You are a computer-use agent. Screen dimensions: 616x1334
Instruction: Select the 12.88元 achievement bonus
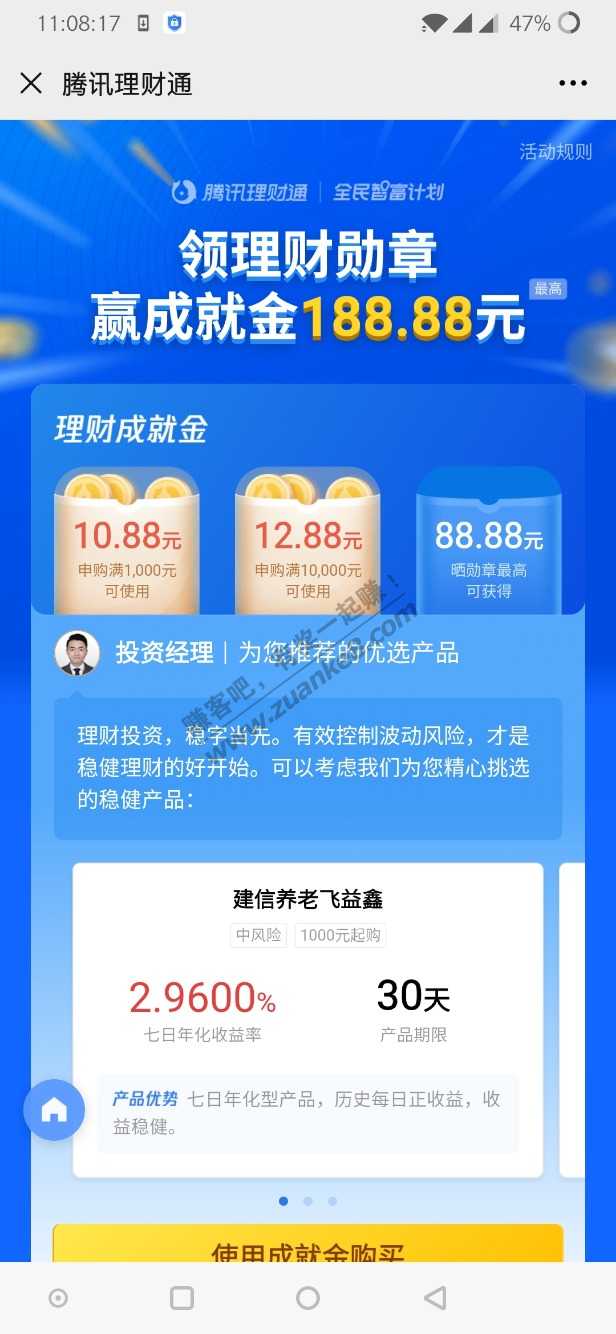tap(308, 545)
